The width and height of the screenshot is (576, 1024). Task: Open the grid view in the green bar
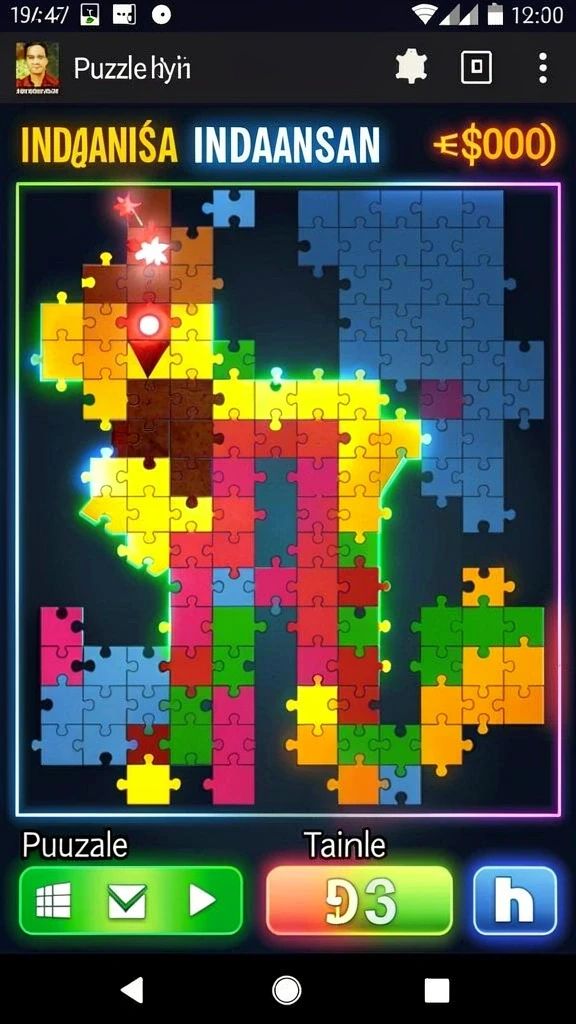pos(54,901)
